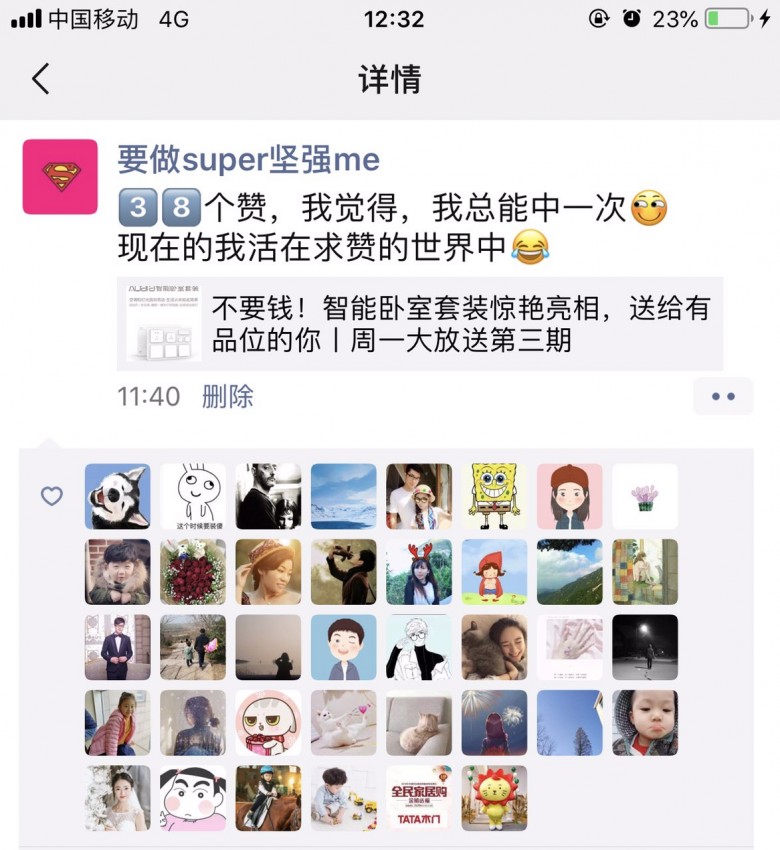Go back from the 详情 page
The width and height of the screenshot is (780, 850).
[41, 79]
